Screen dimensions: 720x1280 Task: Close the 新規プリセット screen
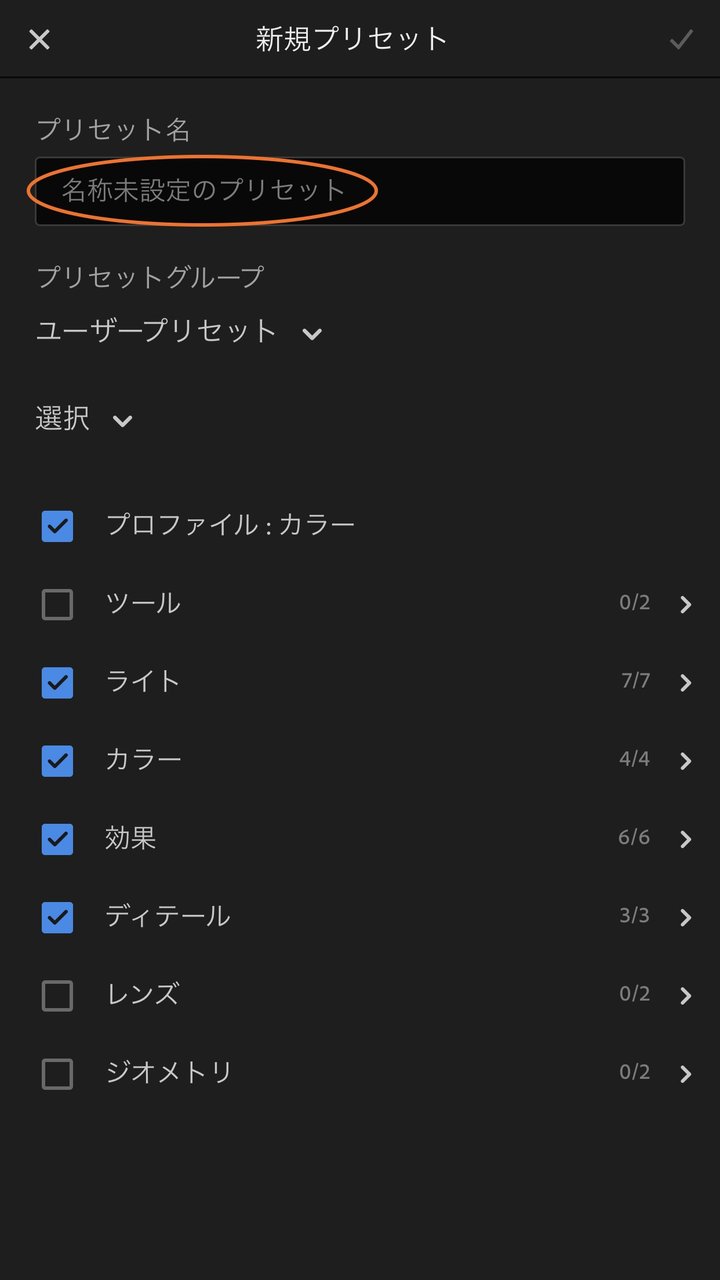(39, 39)
